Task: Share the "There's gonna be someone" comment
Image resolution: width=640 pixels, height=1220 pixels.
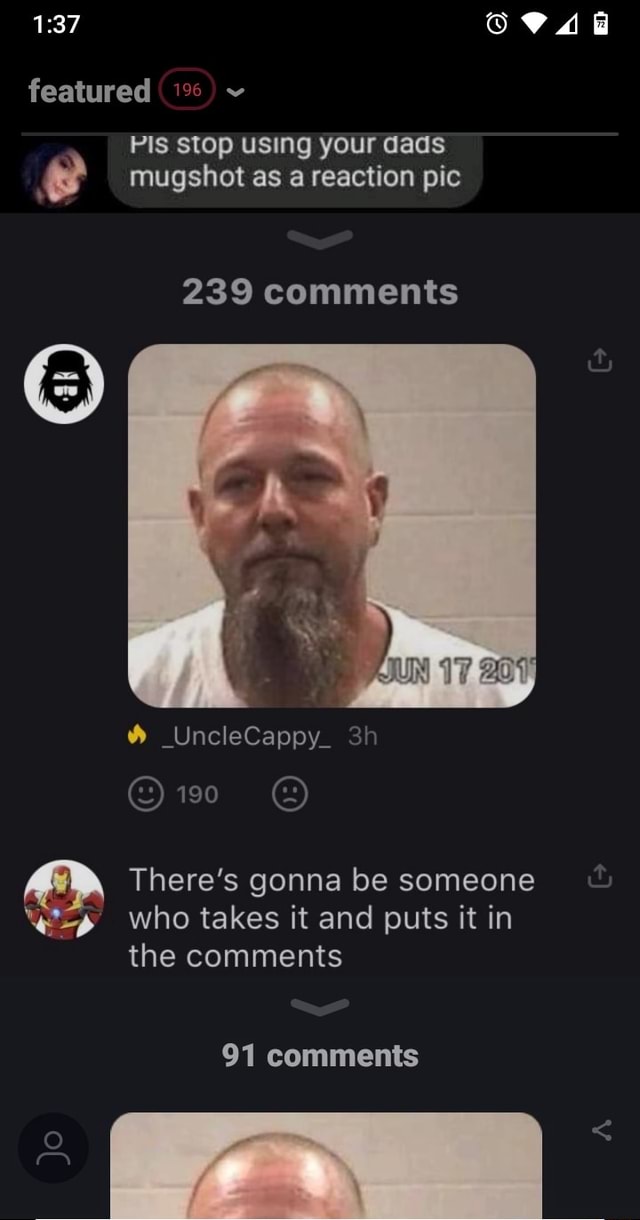Action: (x=598, y=877)
